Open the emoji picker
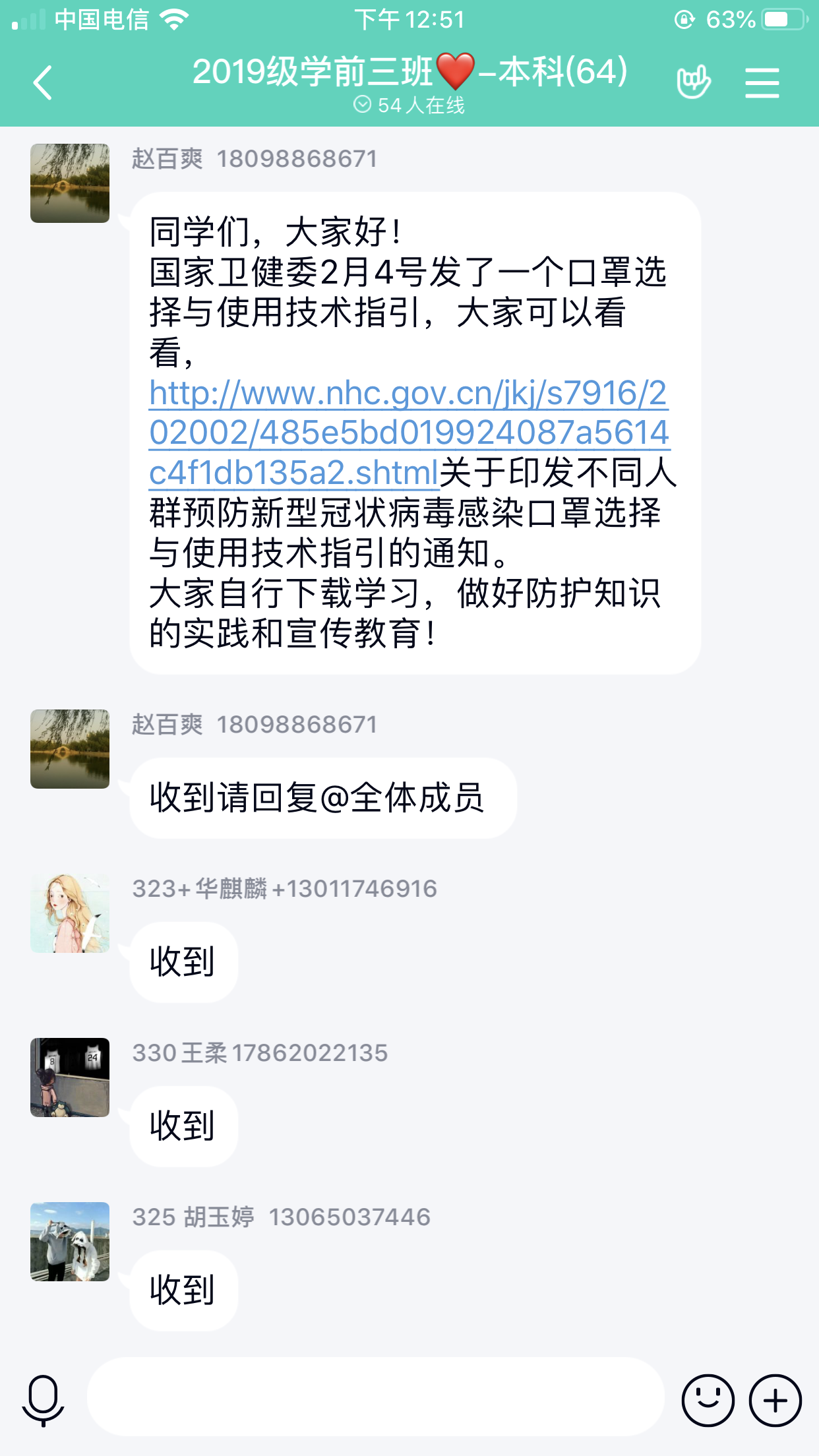Image resolution: width=819 pixels, height=1456 pixels. point(708,1400)
